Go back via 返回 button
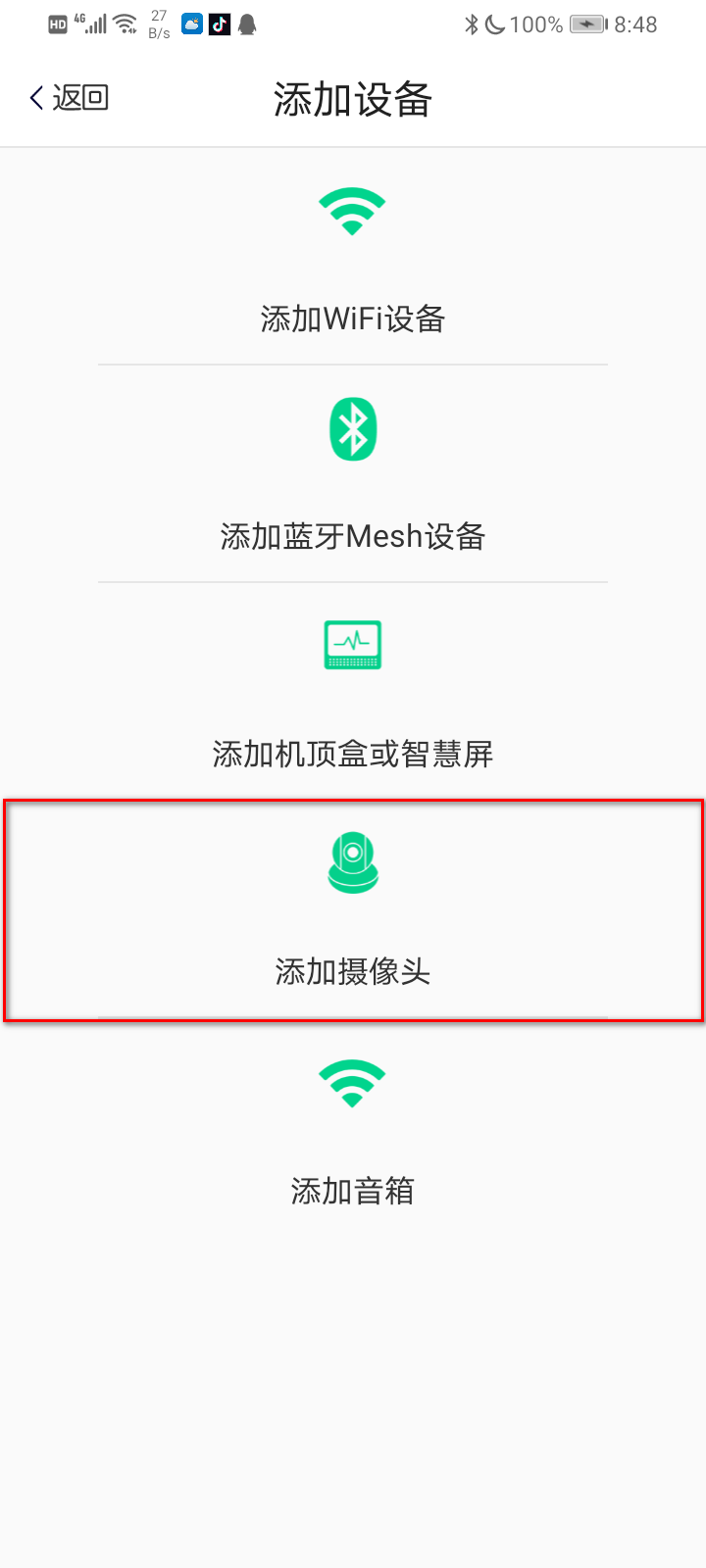This screenshot has width=706, height=1568. (69, 98)
